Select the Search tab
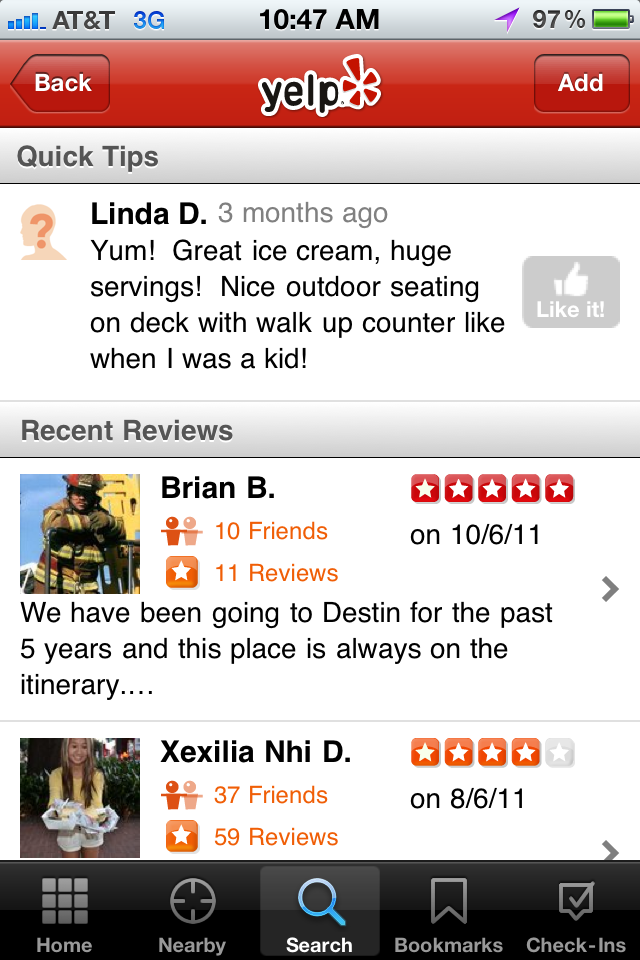This screenshot has height=960, width=640. pyautogui.click(x=320, y=914)
